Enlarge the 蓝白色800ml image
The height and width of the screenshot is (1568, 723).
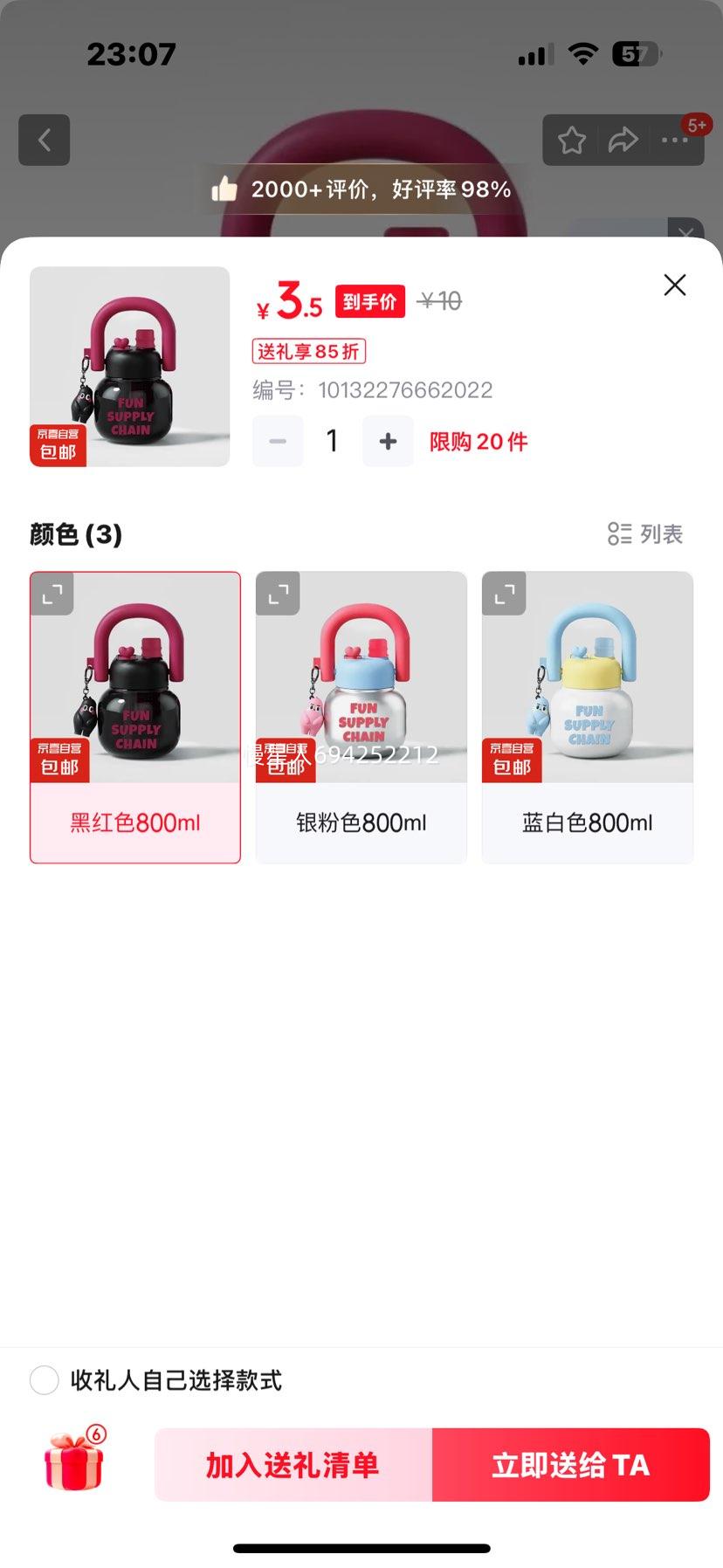point(504,594)
